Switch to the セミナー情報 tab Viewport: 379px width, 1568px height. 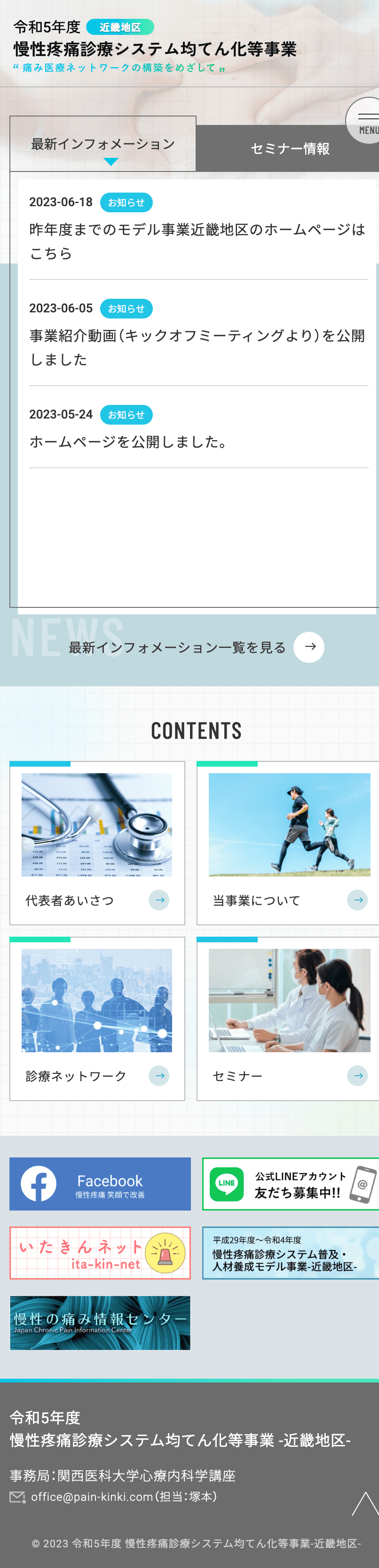coord(290,148)
